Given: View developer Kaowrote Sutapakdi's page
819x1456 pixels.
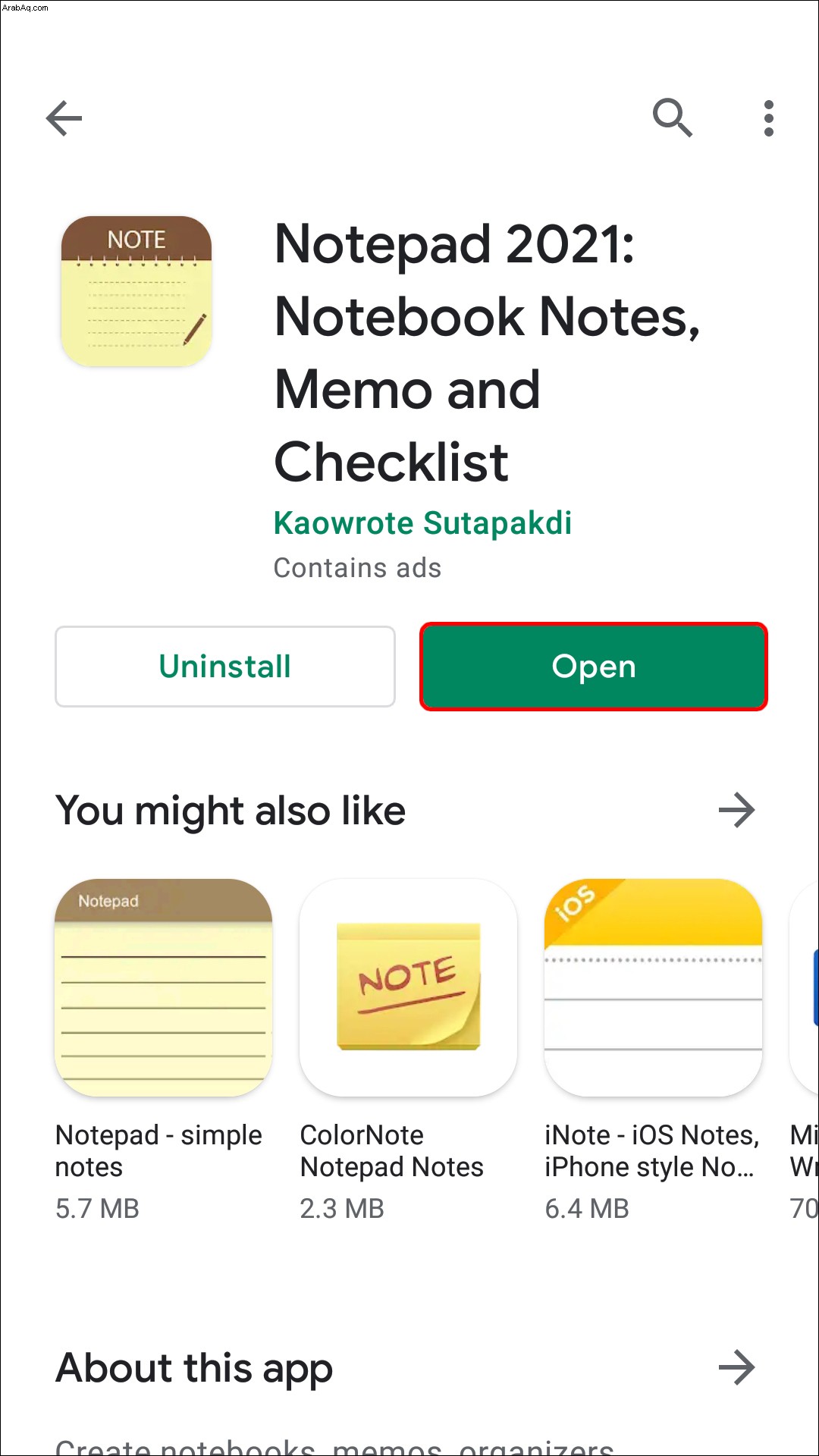Looking at the screenshot, I should pyautogui.click(x=422, y=523).
